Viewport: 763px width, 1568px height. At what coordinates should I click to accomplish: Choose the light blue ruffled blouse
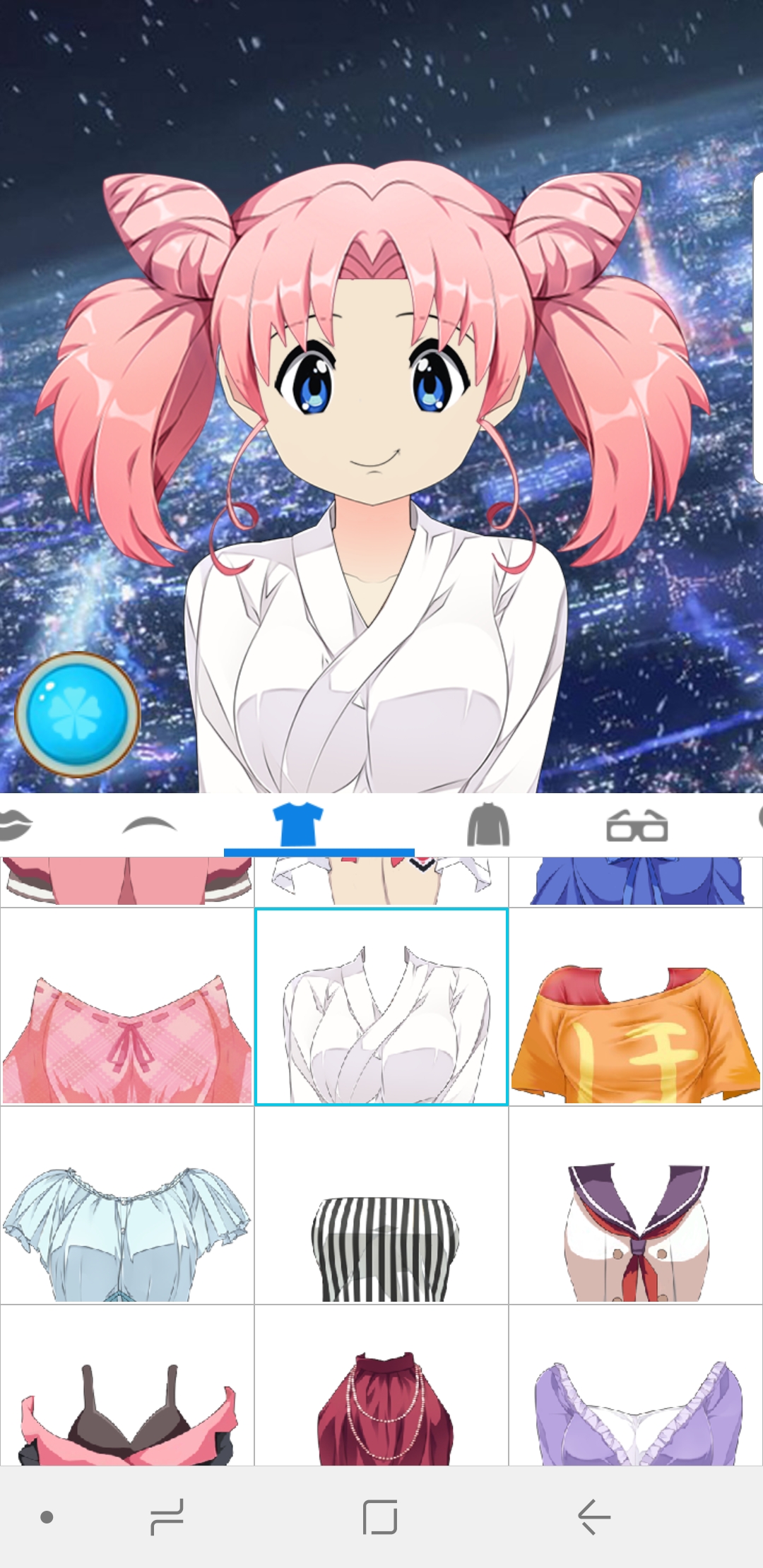pos(127,1205)
